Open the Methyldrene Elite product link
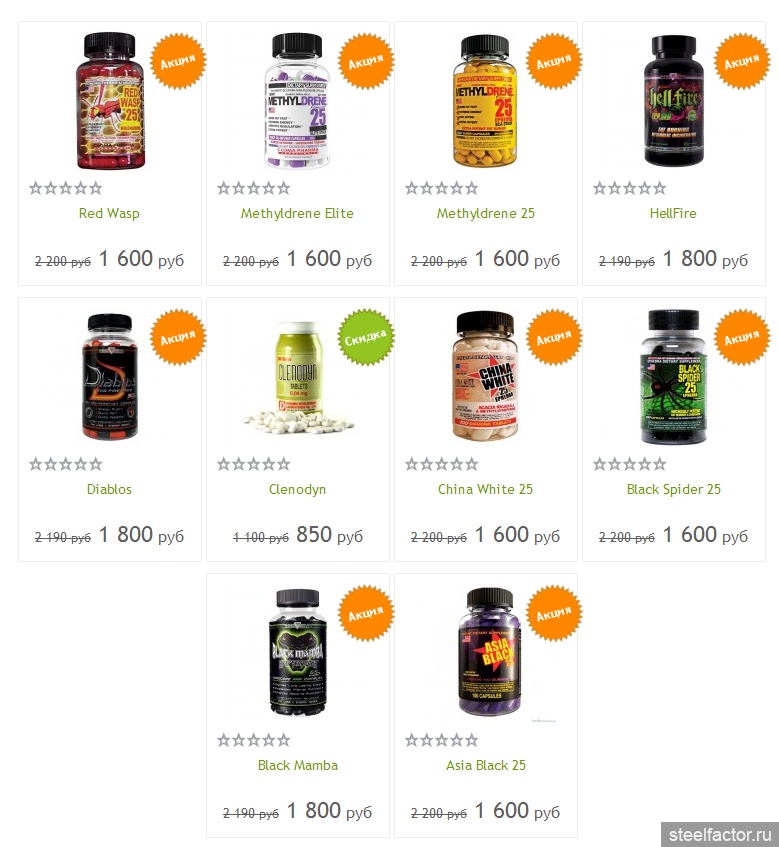This screenshot has height=847, width=779. pos(297,213)
